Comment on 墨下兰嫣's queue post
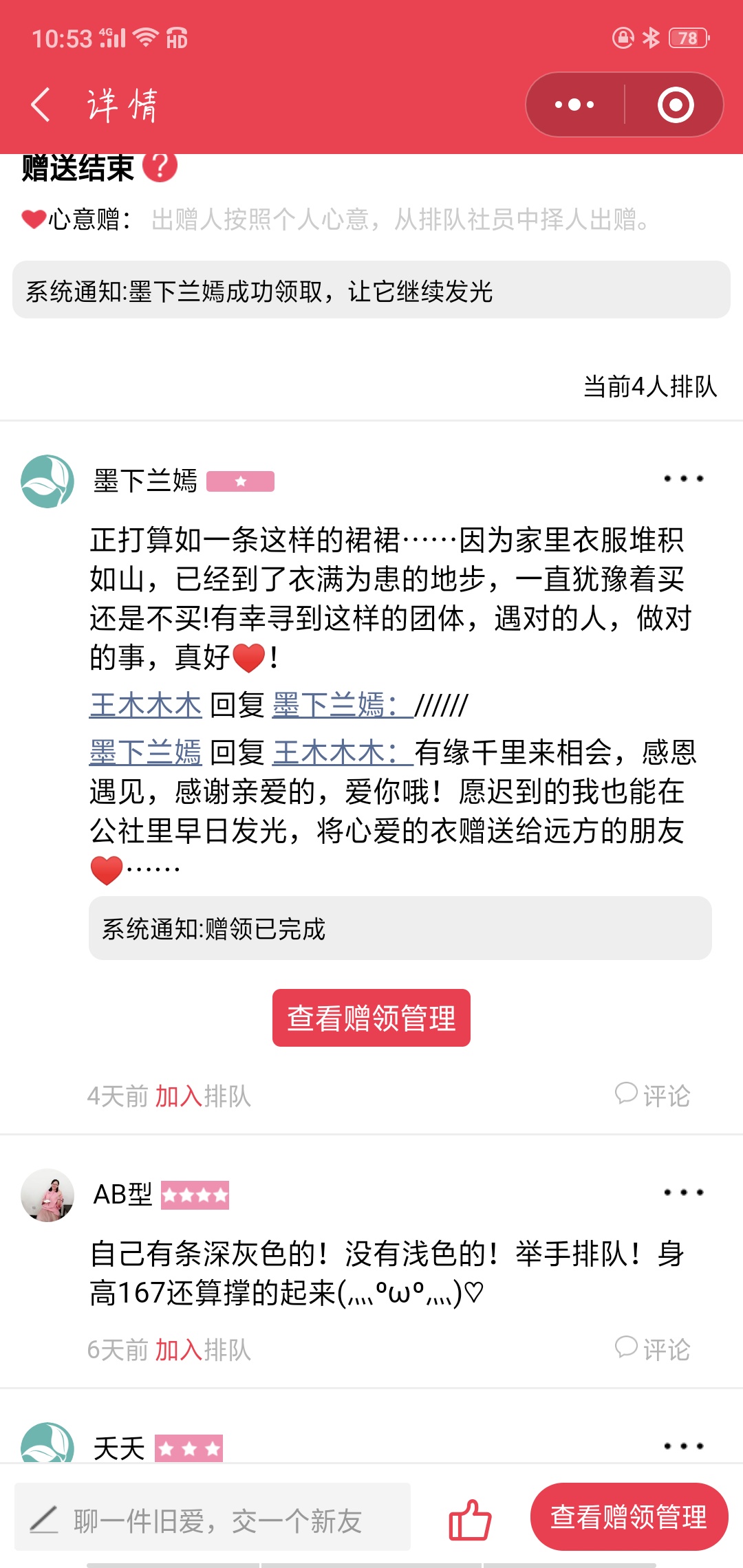This screenshot has width=743, height=1568. click(x=653, y=1095)
